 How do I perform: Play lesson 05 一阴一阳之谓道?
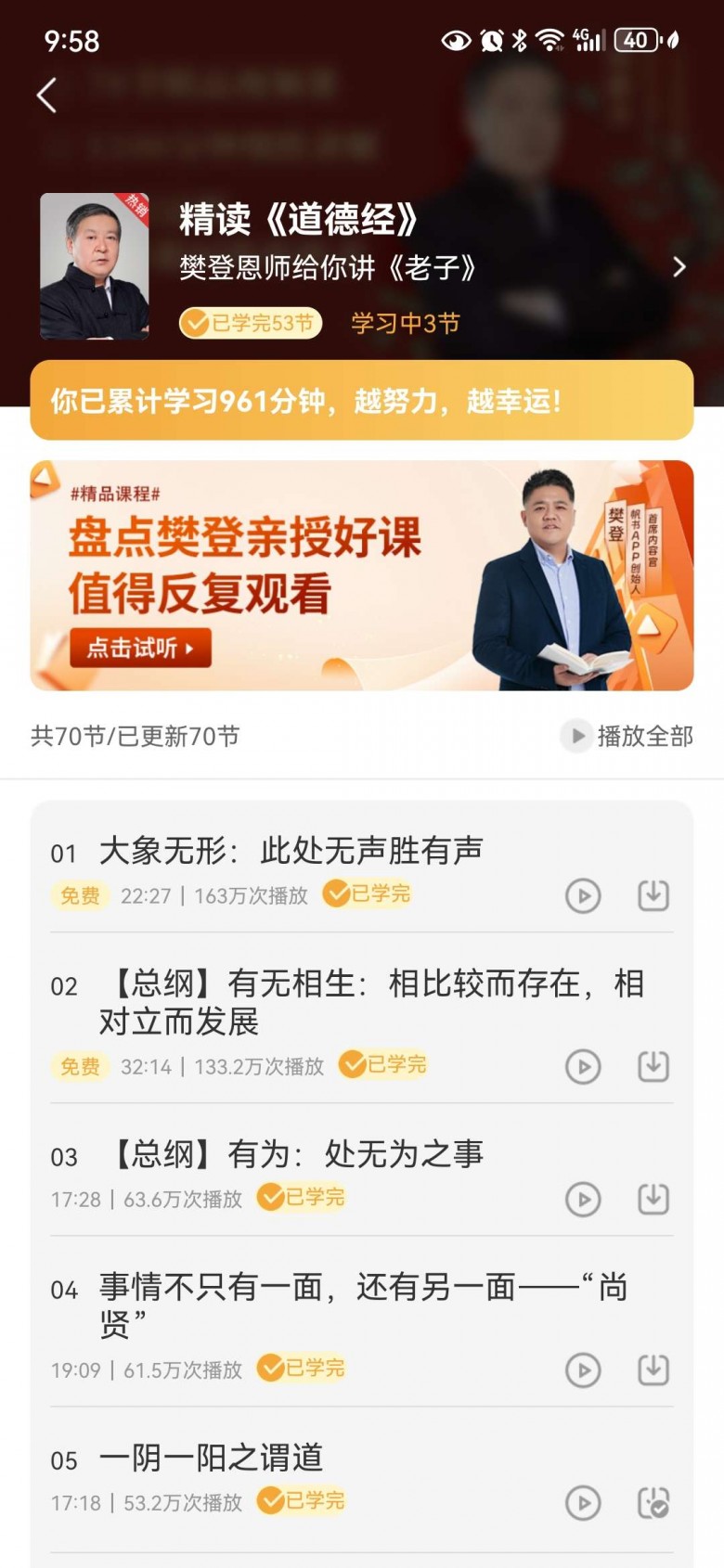point(583,1502)
